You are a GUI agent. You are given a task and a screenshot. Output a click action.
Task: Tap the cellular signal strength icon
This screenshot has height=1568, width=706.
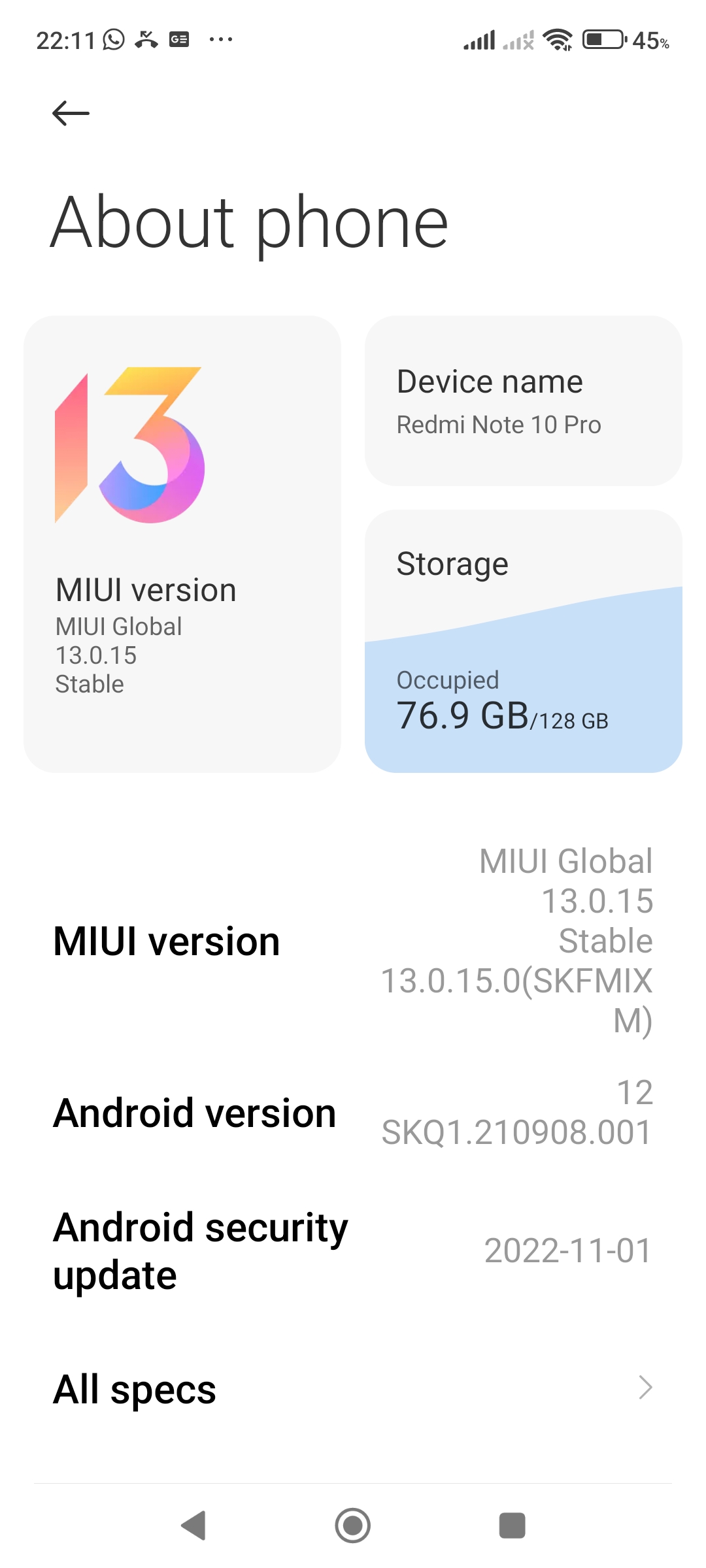click(480, 39)
